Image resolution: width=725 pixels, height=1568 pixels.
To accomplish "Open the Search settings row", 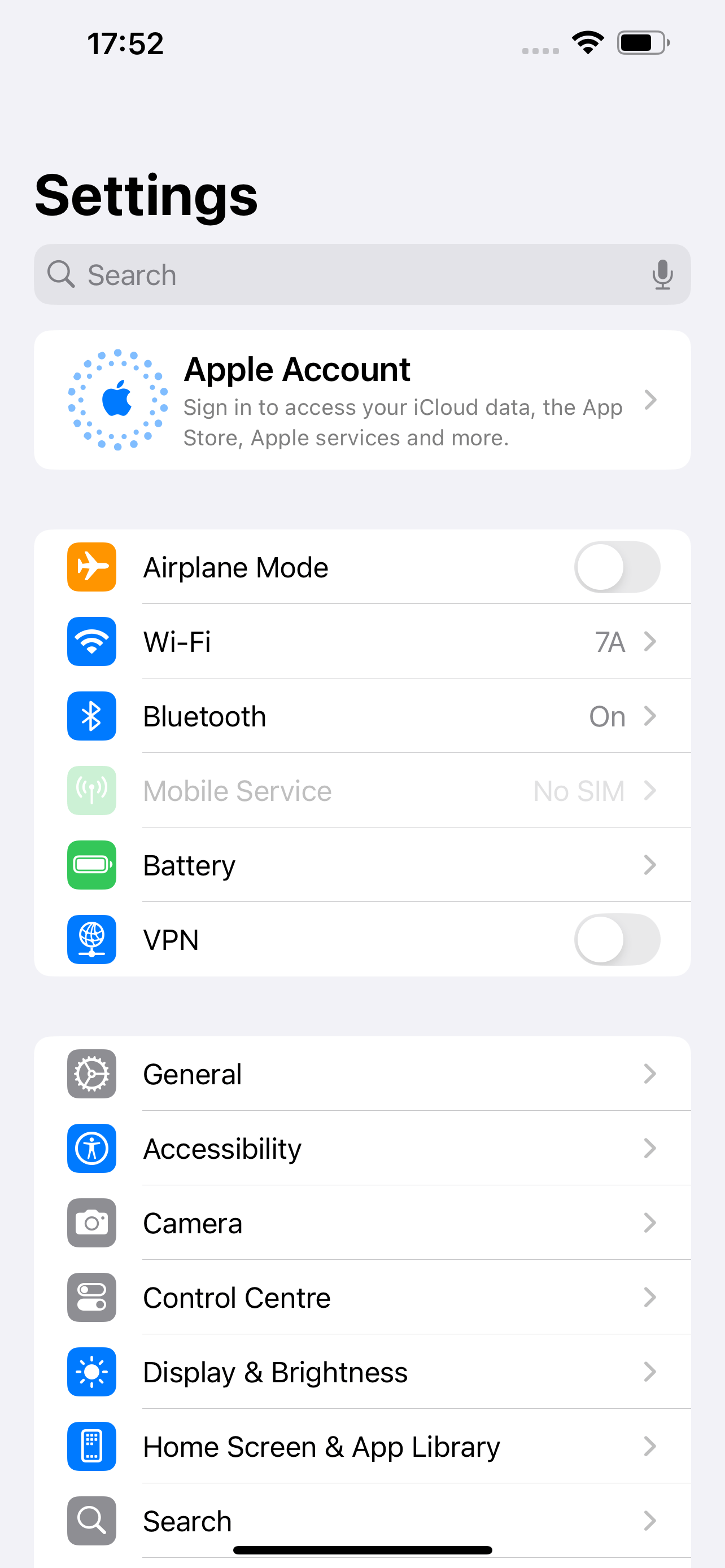I will pos(362,1521).
